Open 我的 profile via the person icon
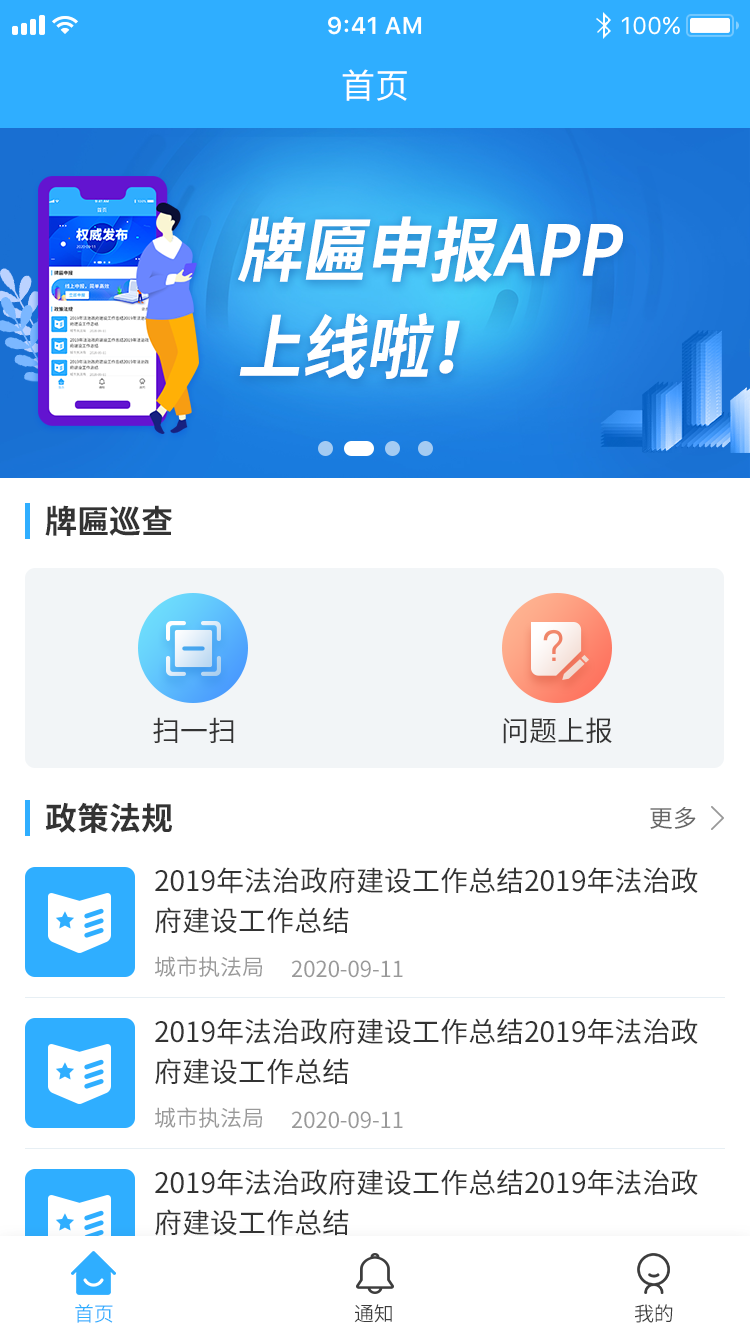The image size is (750, 1334). (653, 1271)
